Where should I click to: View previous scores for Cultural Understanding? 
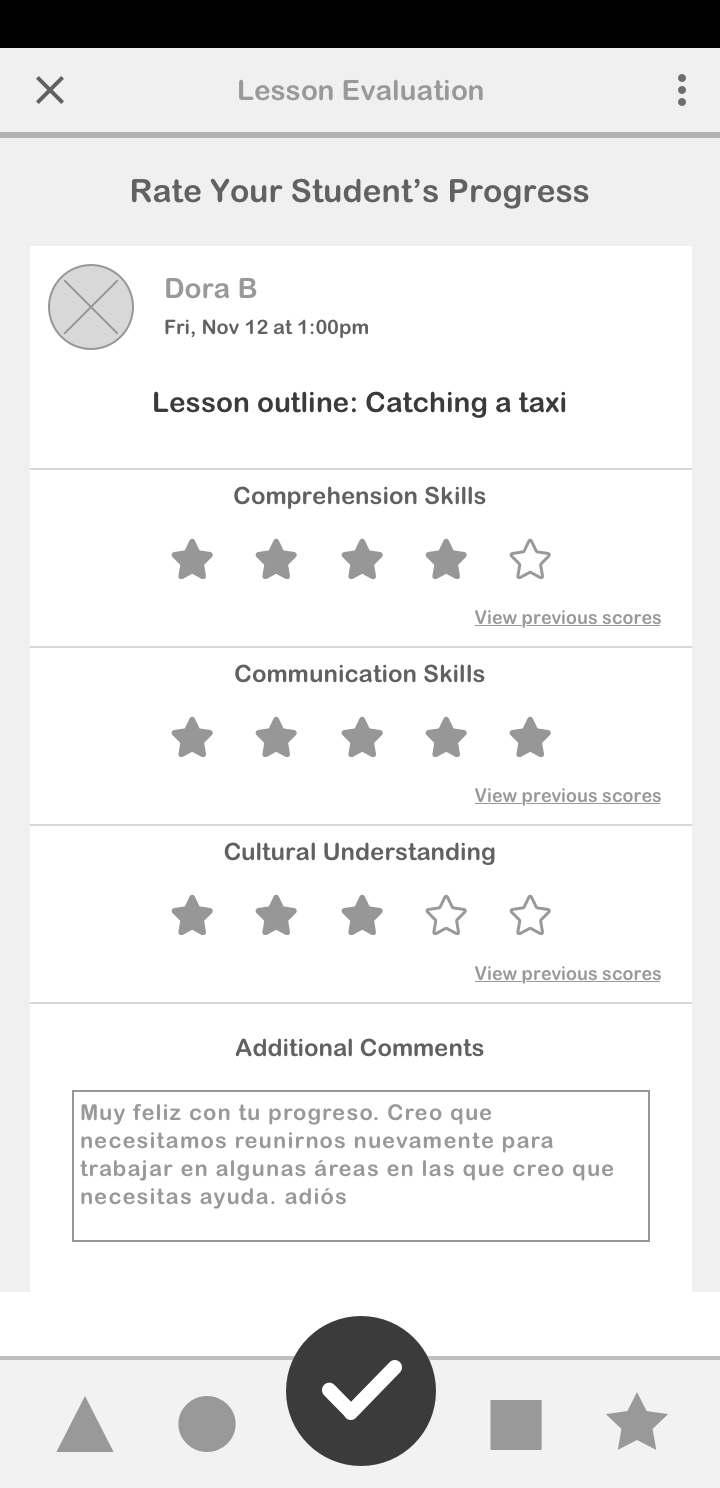(x=567, y=974)
